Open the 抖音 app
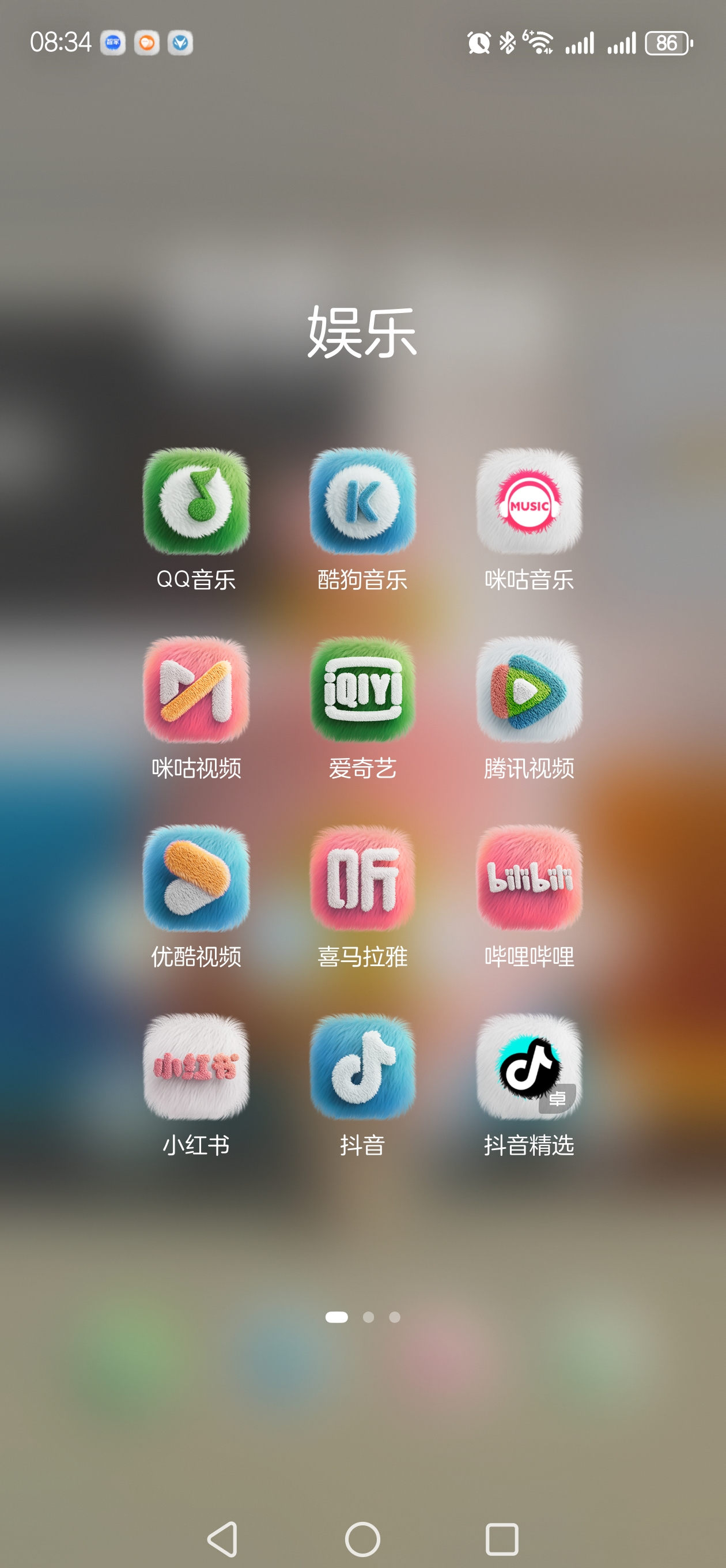 pos(362,1066)
